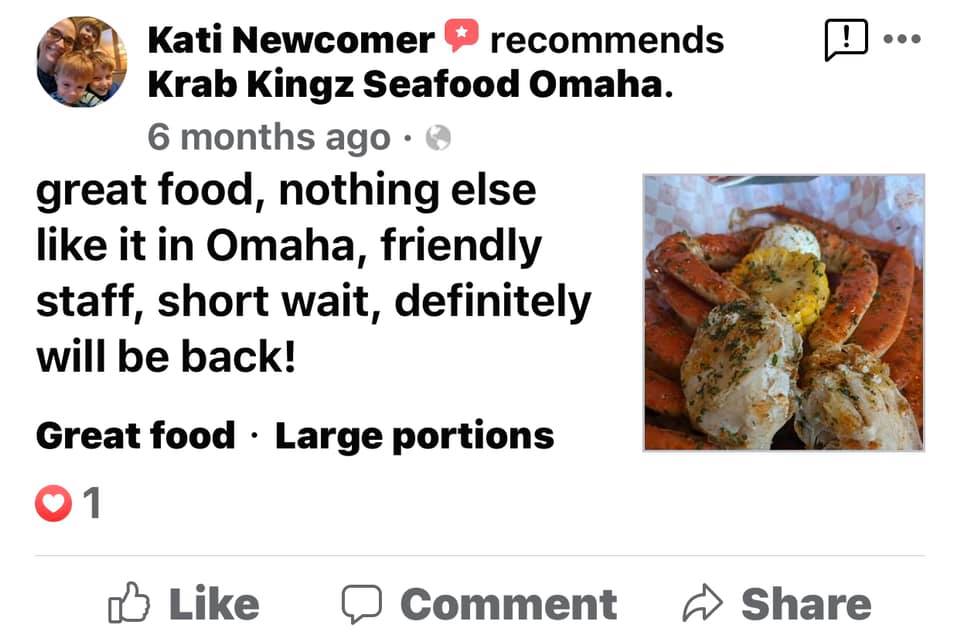This screenshot has height=638, width=960.
Task: Open Krab Kingz Seafood Omaha page
Action: point(404,85)
